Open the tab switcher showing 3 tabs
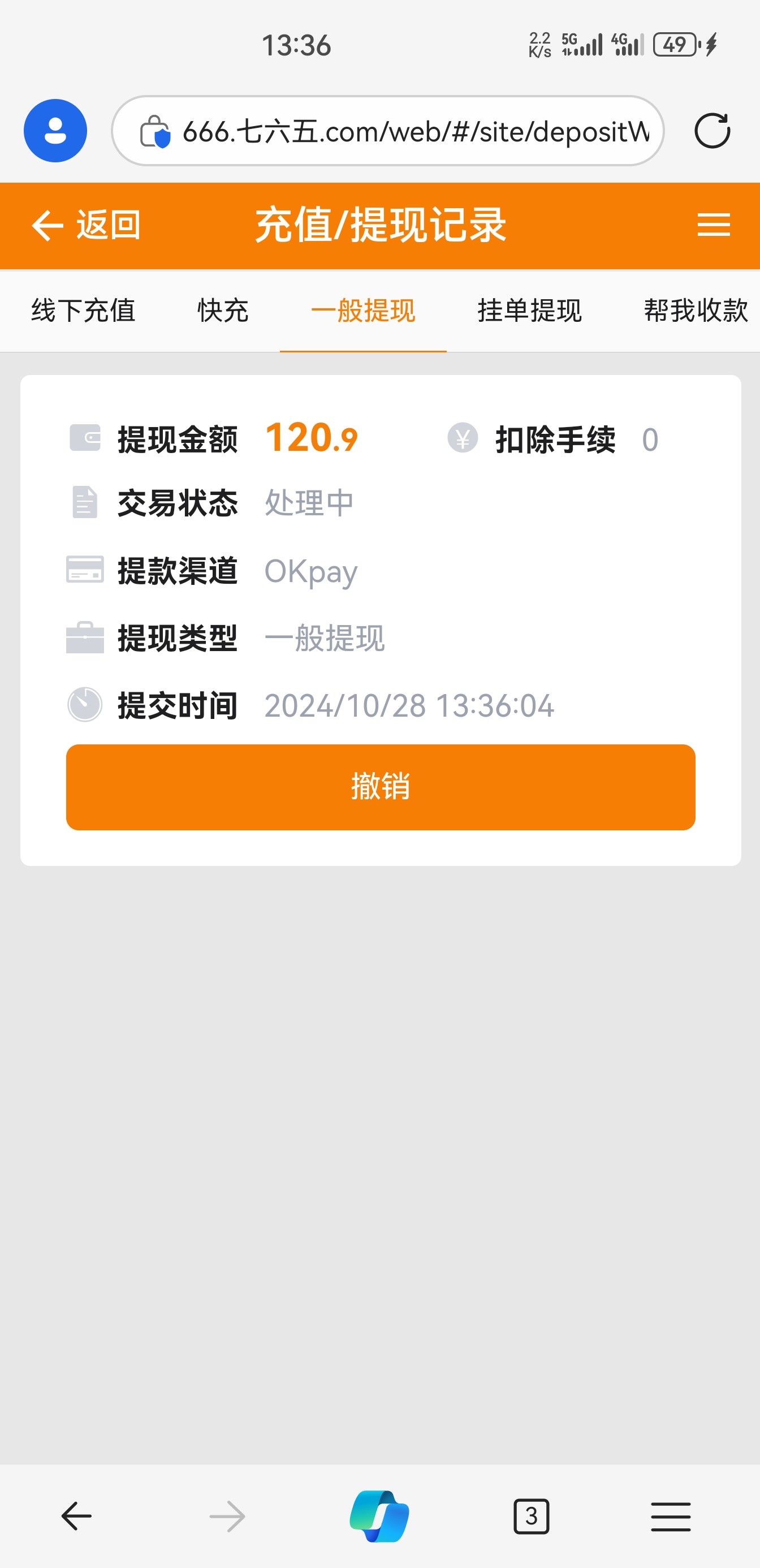This screenshot has height=1568, width=760. coord(531,1515)
